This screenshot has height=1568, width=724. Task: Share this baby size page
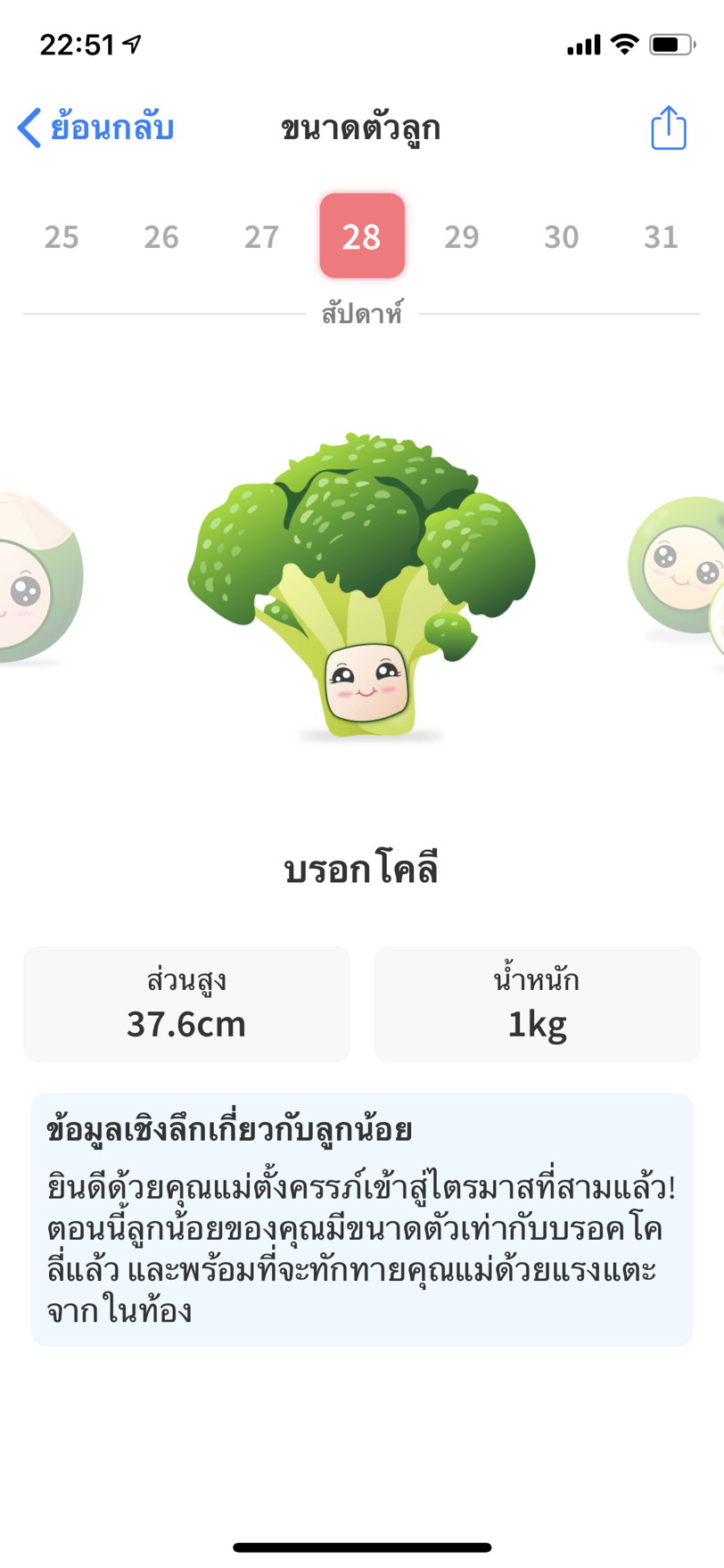point(668,128)
